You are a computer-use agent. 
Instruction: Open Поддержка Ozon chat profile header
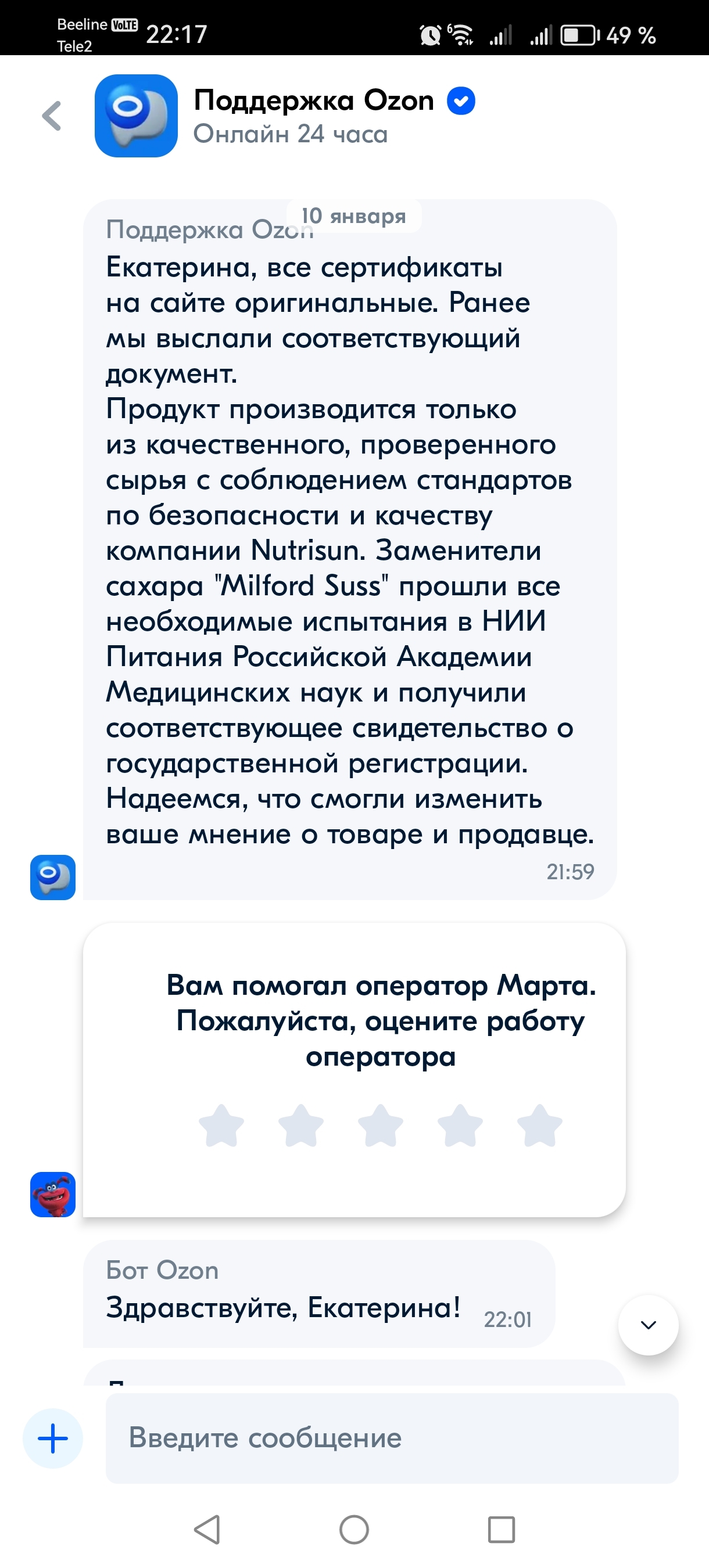(x=313, y=116)
